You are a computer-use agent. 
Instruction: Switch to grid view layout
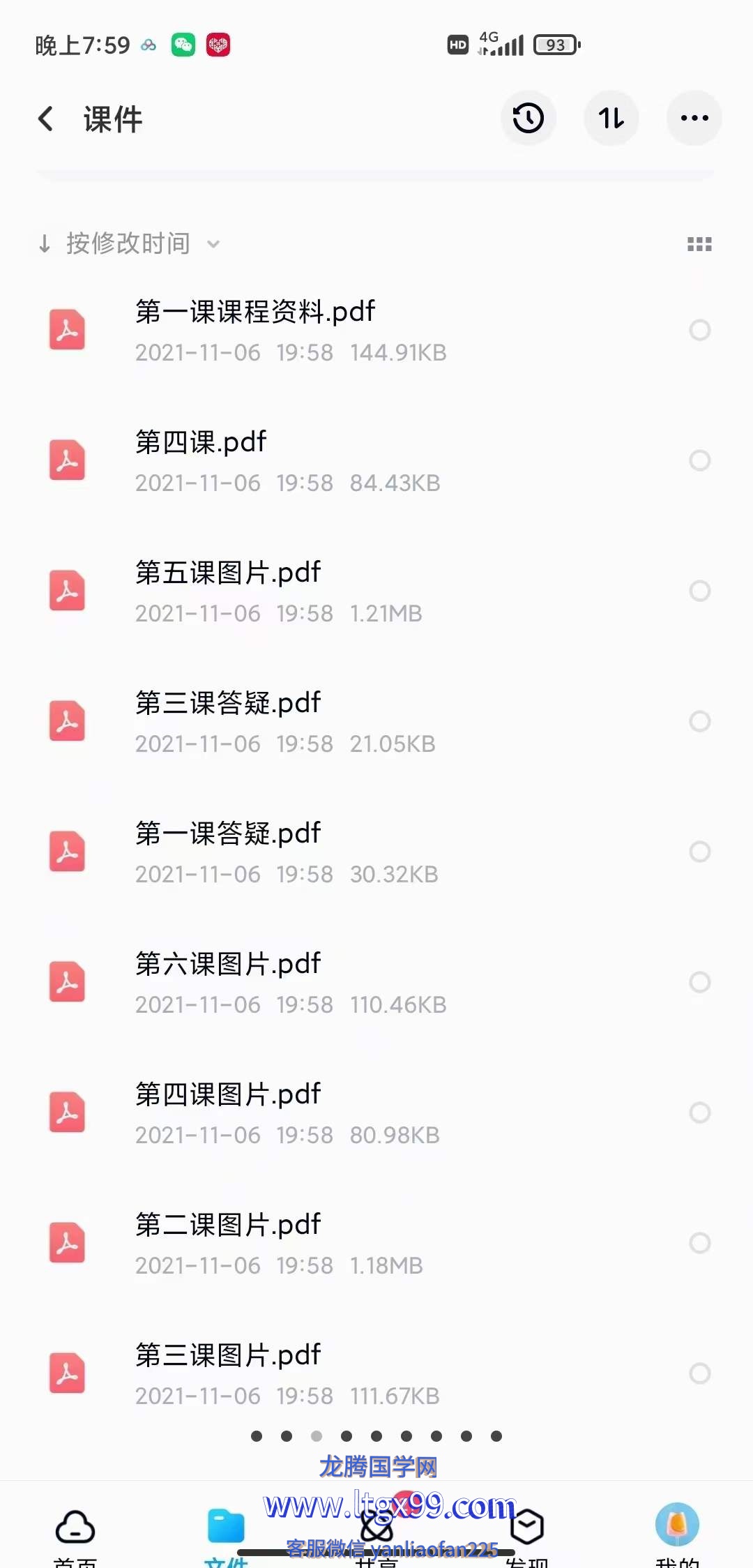[699, 244]
